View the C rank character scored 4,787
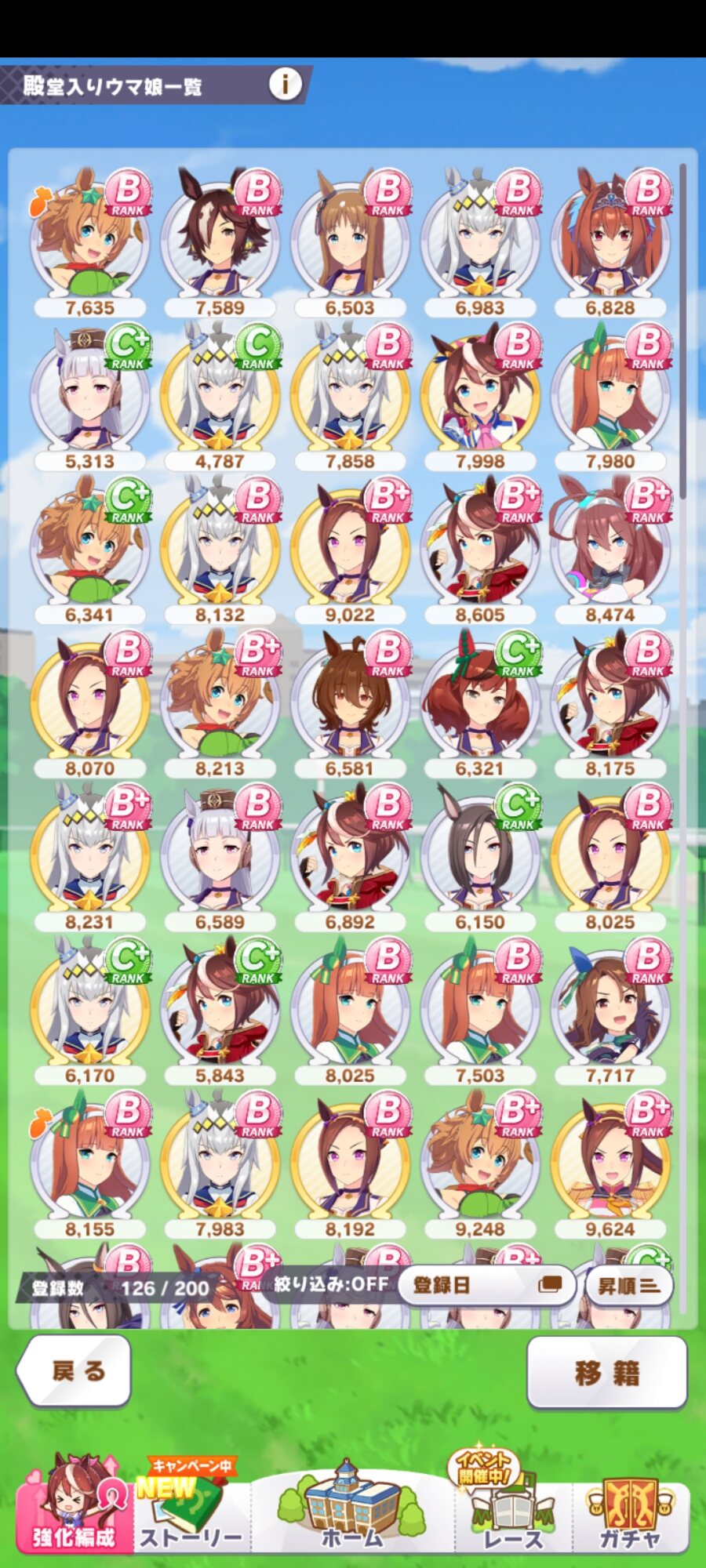The width and height of the screenshot is (706, 1568). [220, 393]
